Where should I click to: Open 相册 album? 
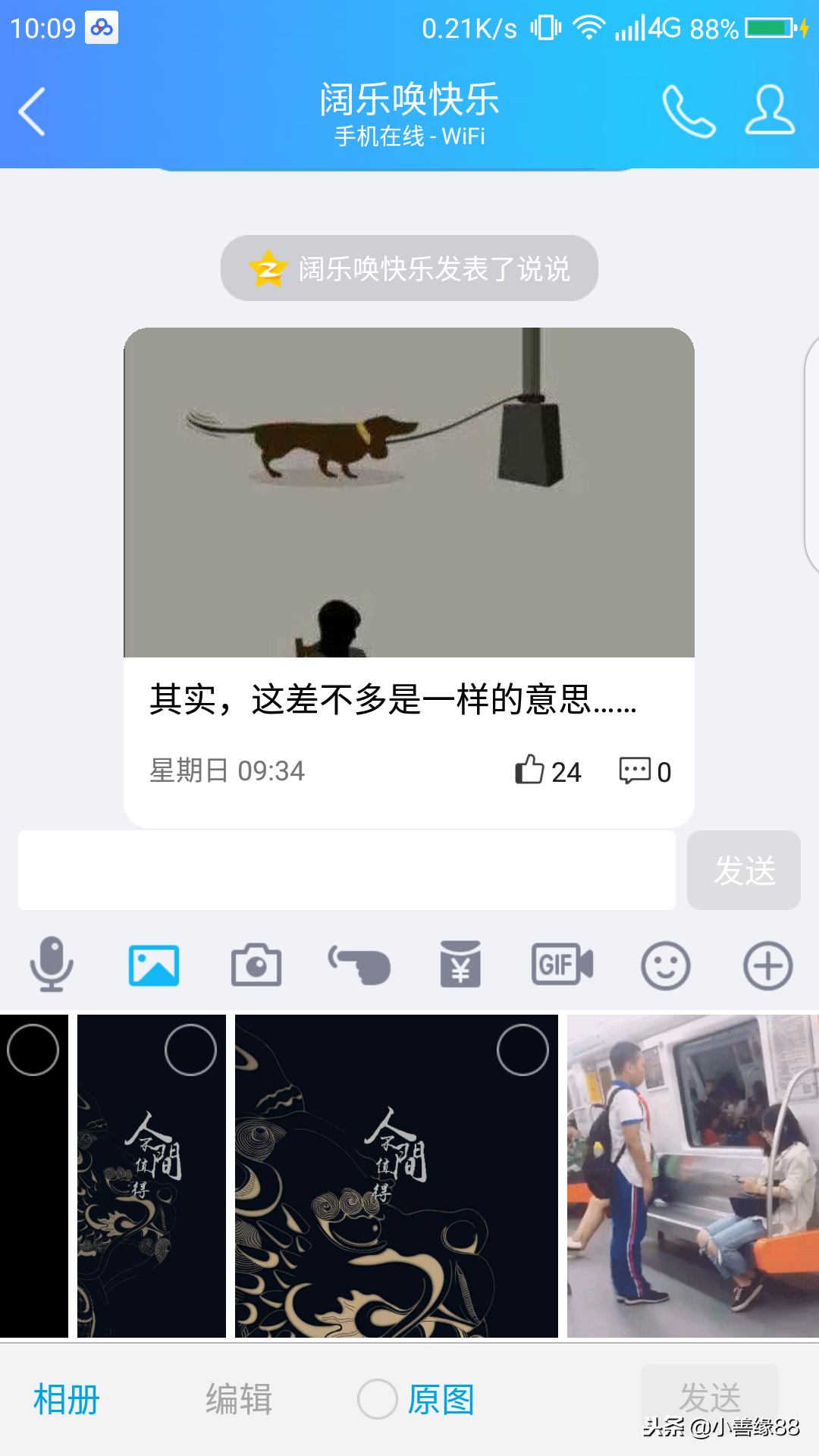67,1399
